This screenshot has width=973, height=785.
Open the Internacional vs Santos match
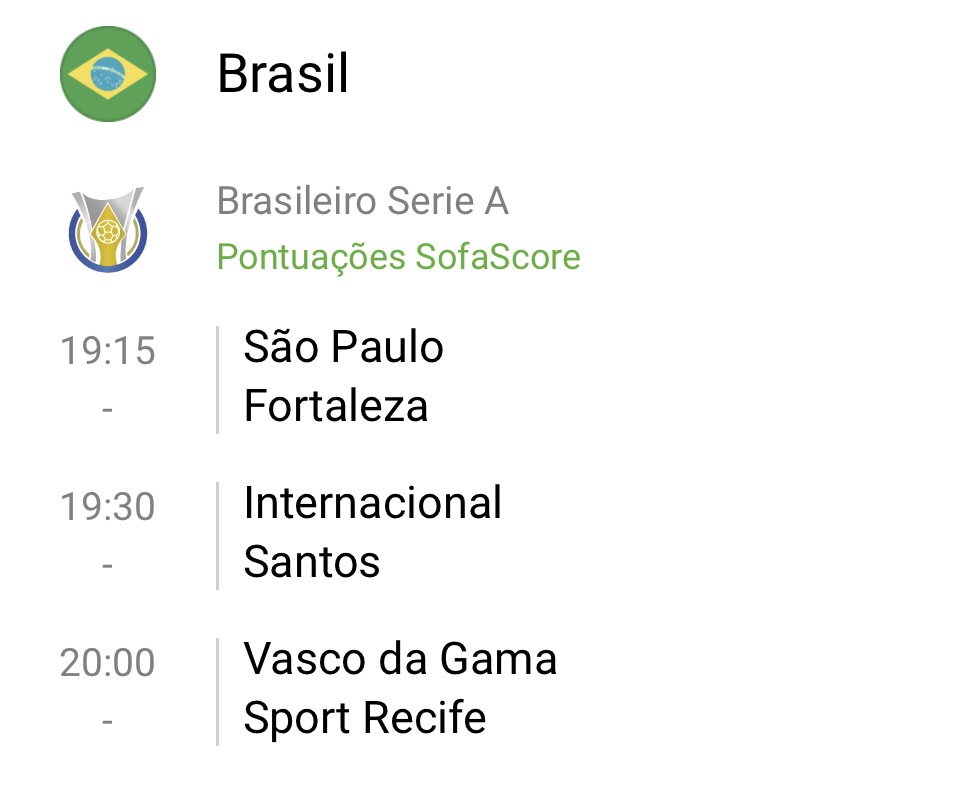371,532
